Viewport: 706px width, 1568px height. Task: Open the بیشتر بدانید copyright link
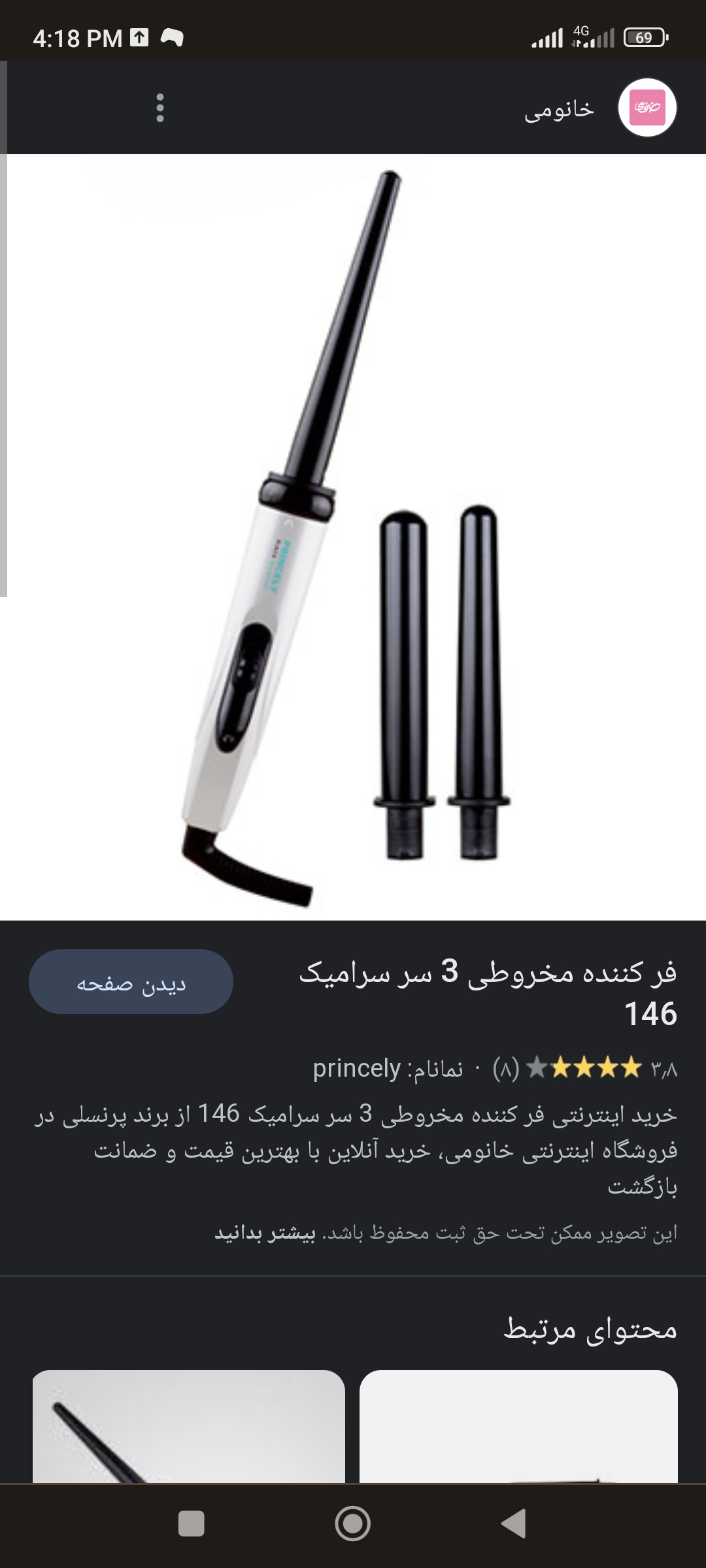[x=265, y=1233]
